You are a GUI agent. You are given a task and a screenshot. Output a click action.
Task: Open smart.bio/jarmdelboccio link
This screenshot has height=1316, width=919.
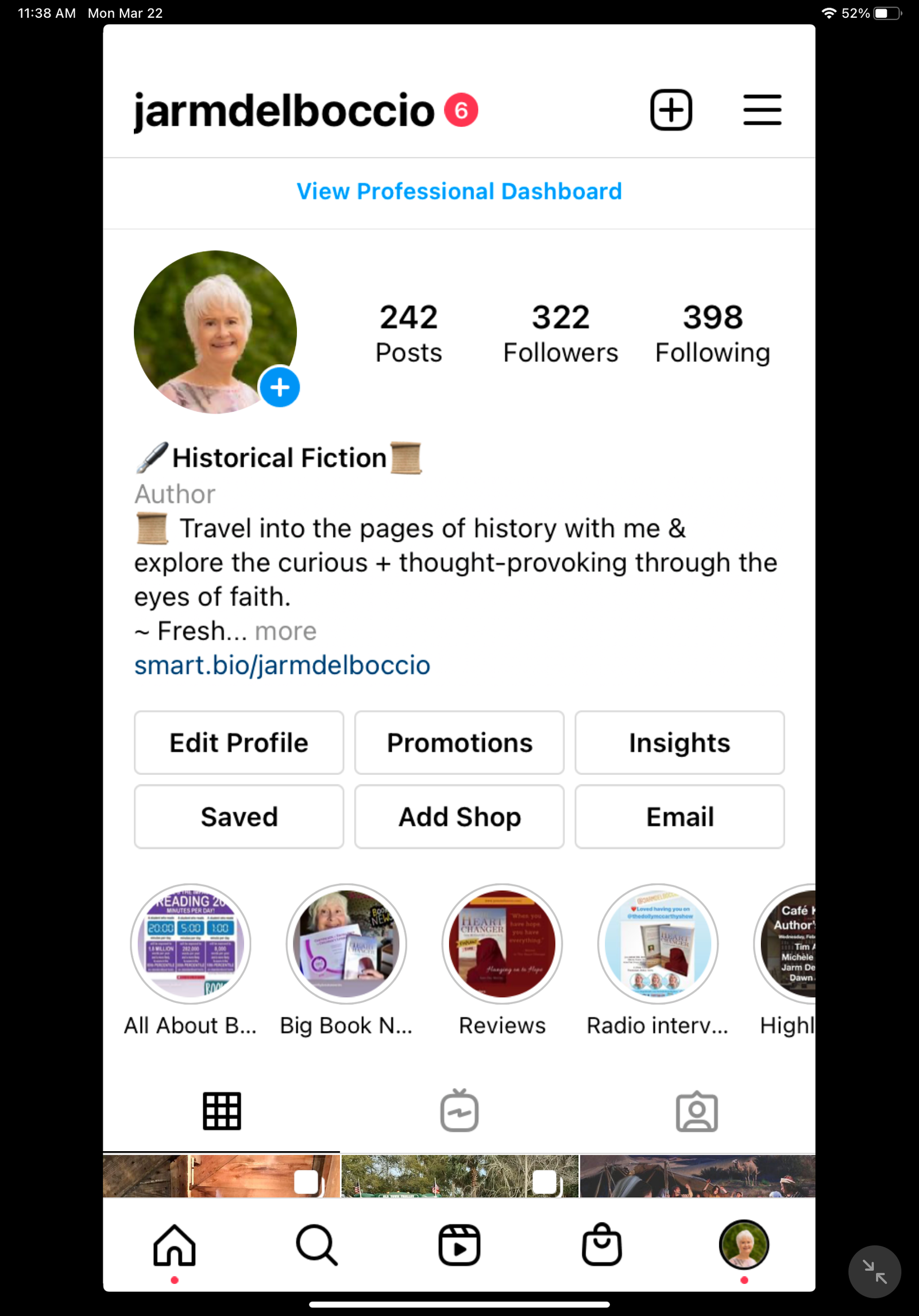282,665
